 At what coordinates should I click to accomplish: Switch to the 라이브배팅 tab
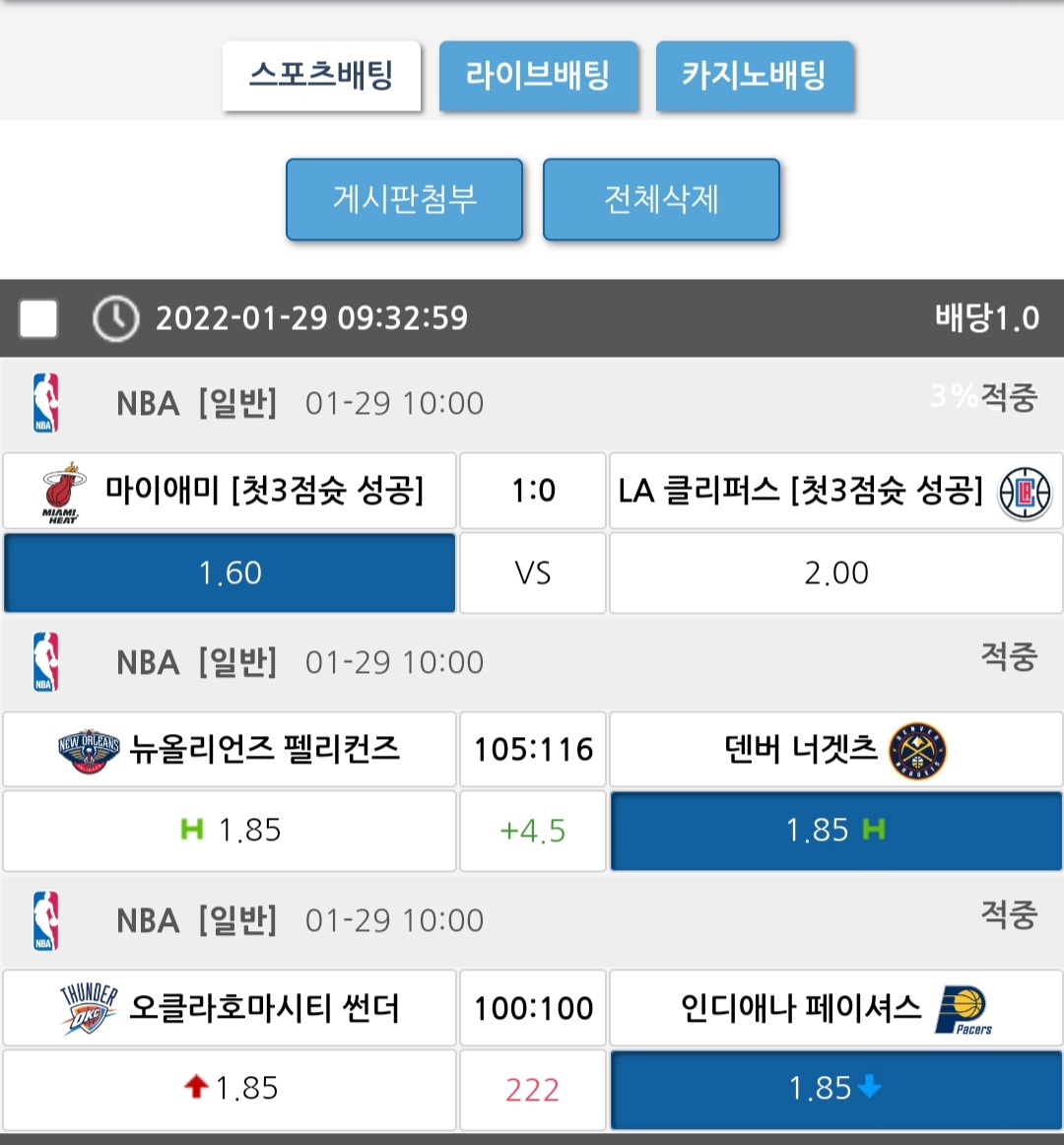[538, 76]
